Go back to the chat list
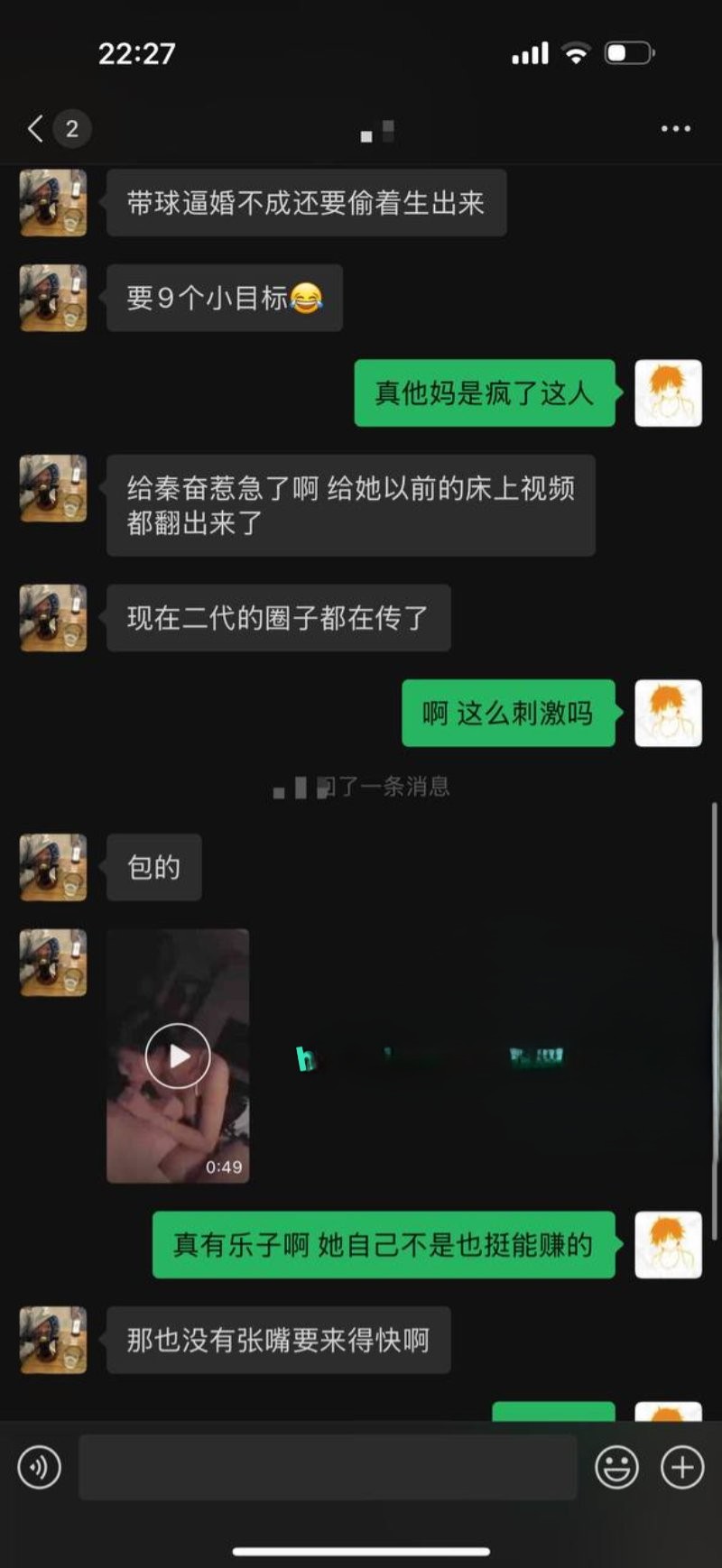 pos(36,129)
